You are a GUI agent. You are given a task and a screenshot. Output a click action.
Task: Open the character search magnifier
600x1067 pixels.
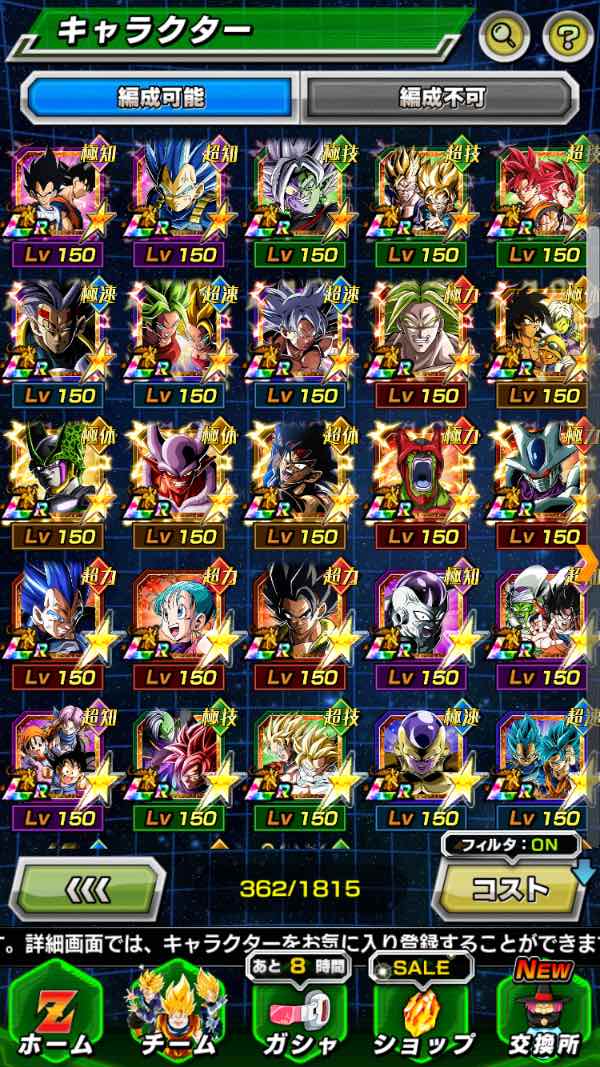[x=505, y=37]
